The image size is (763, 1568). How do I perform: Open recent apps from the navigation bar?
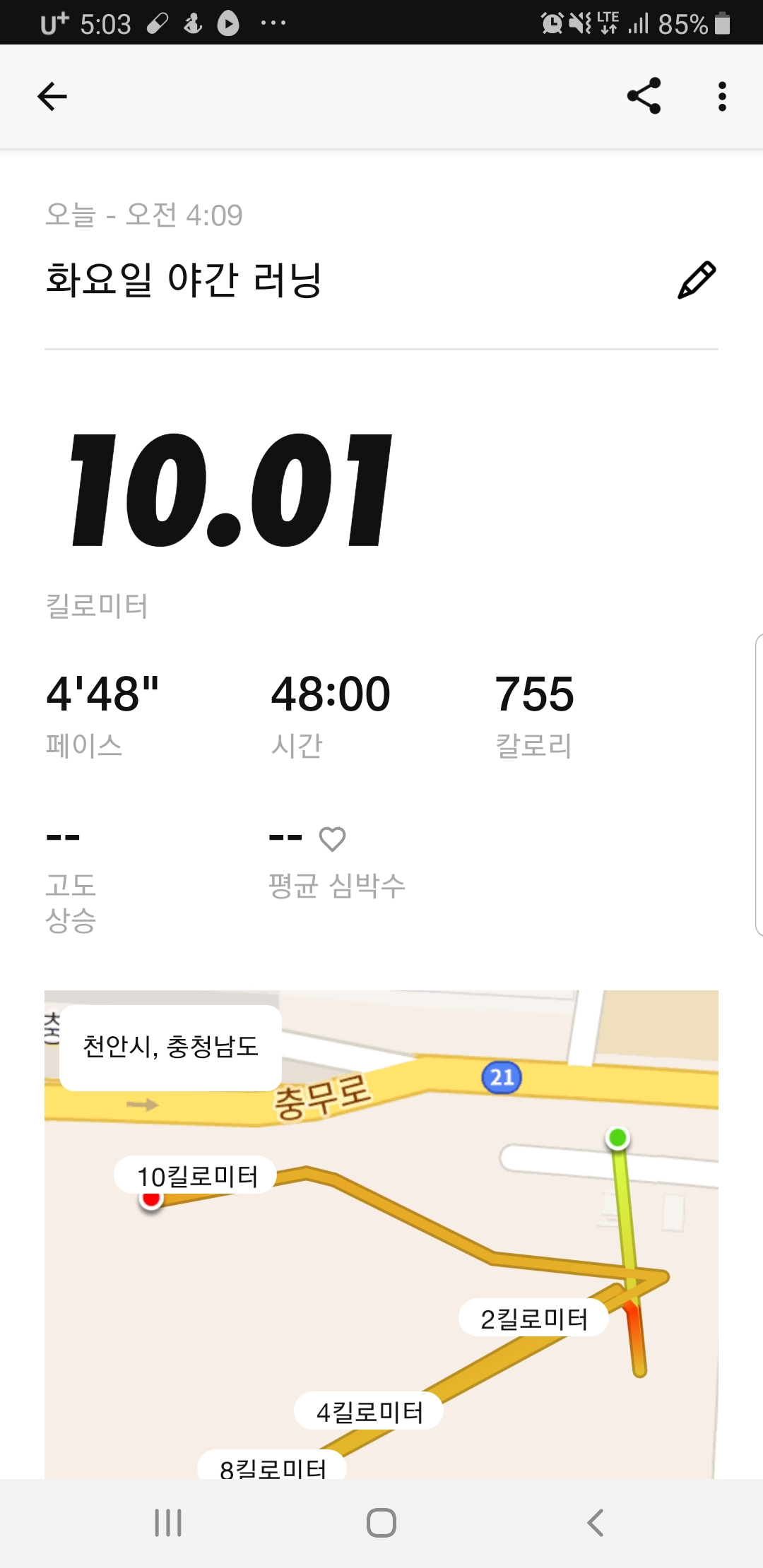pos(168,1523)
